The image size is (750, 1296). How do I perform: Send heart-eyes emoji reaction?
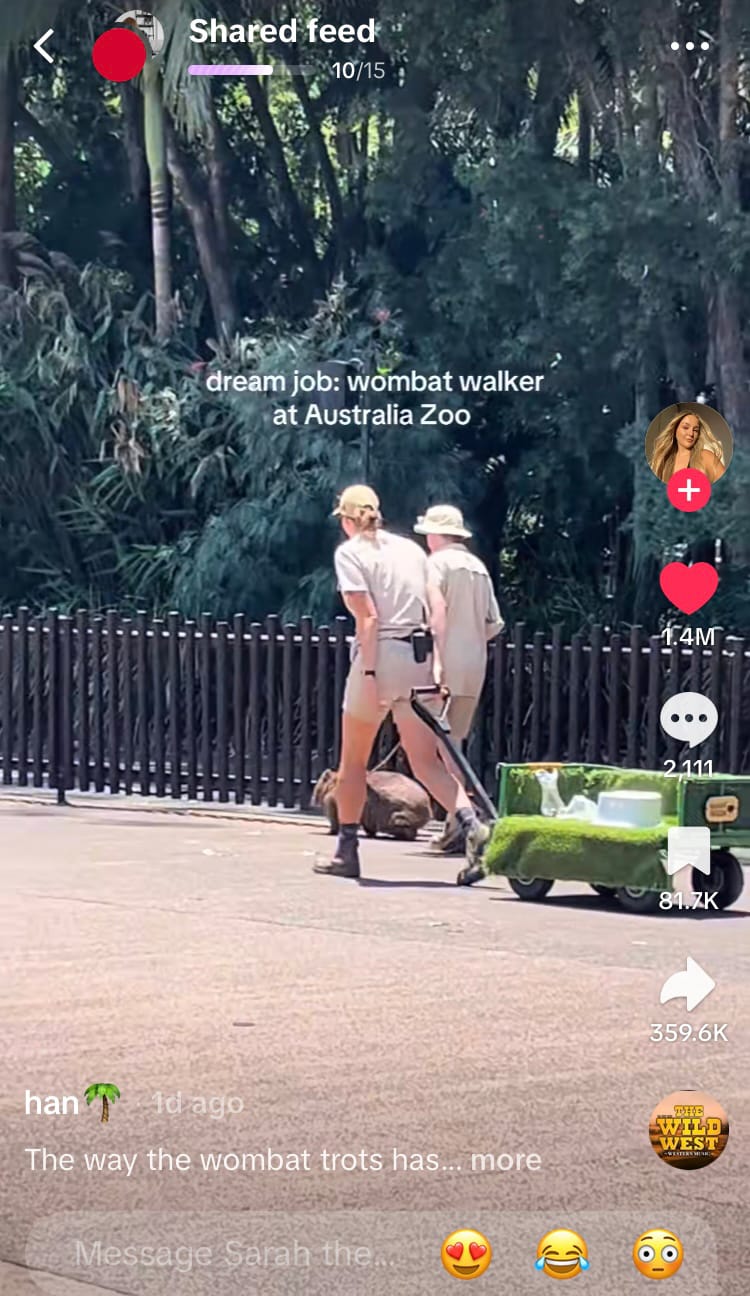pyautogui.click(x=467, y=1254)
